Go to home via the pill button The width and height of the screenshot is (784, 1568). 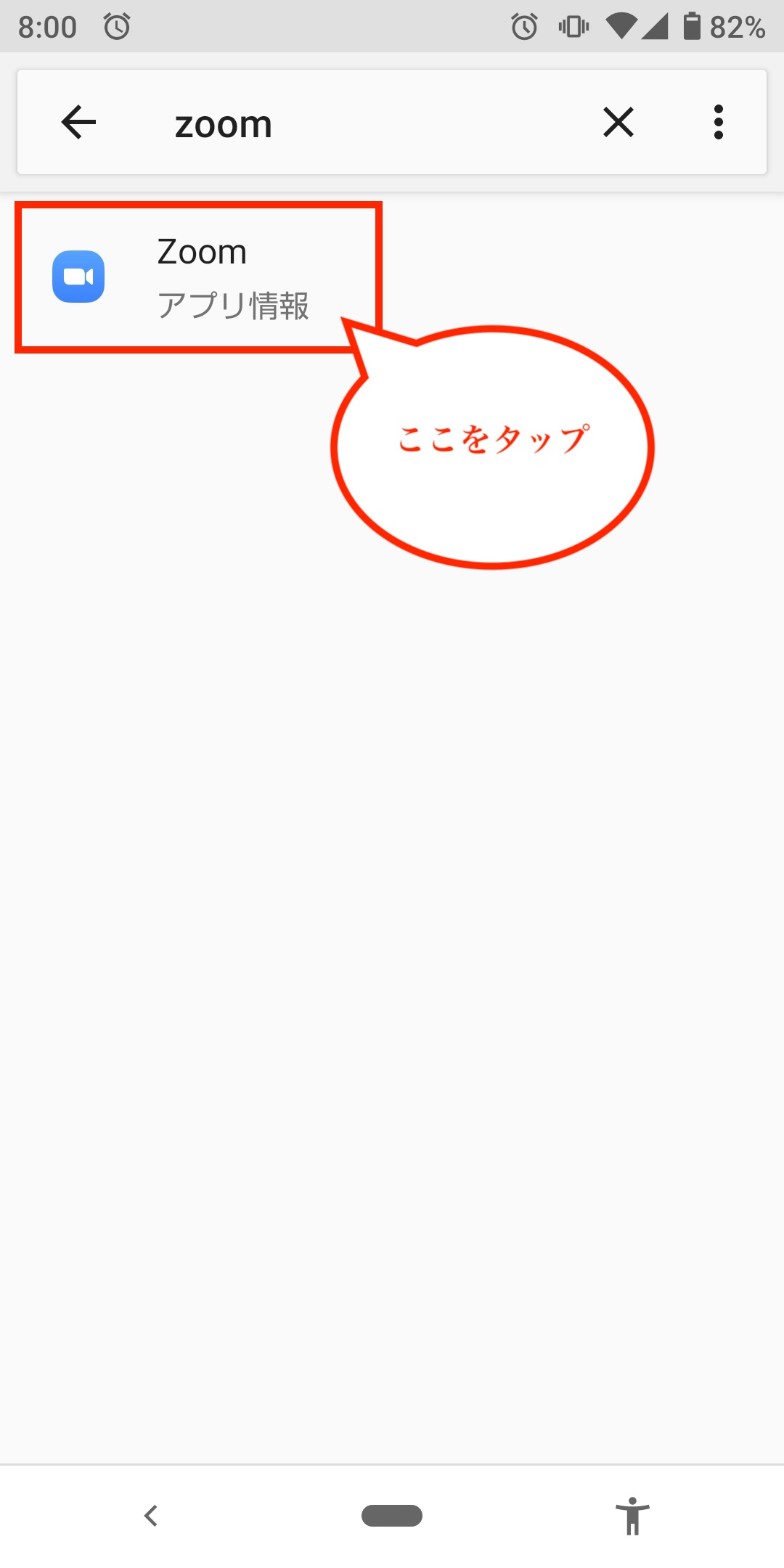392,1516
